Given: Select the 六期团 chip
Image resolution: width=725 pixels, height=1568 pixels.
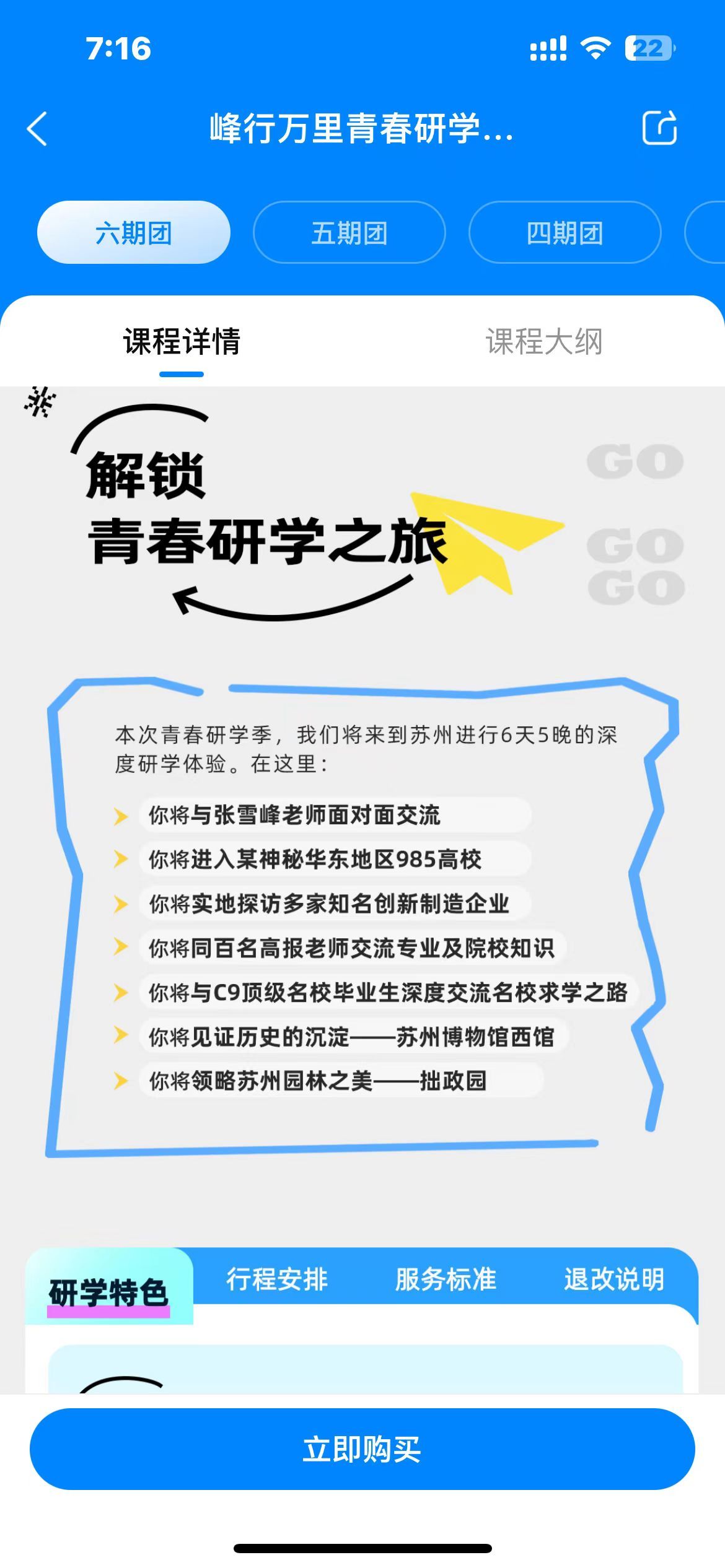Looking at the screenshot, I should point(134,233).
